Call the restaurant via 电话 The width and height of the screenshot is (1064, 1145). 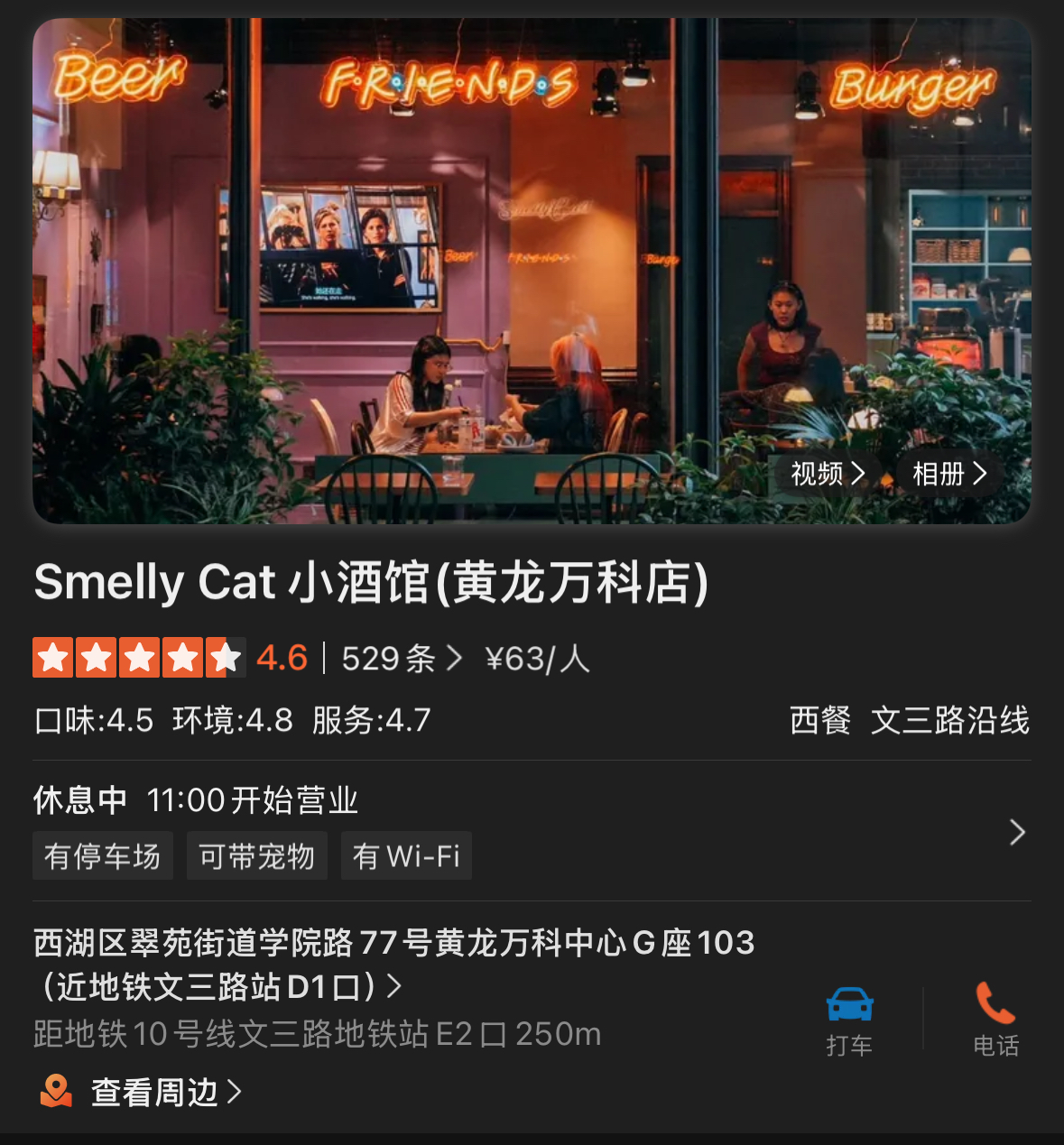pyautogui.click(x=995, y=1020)
